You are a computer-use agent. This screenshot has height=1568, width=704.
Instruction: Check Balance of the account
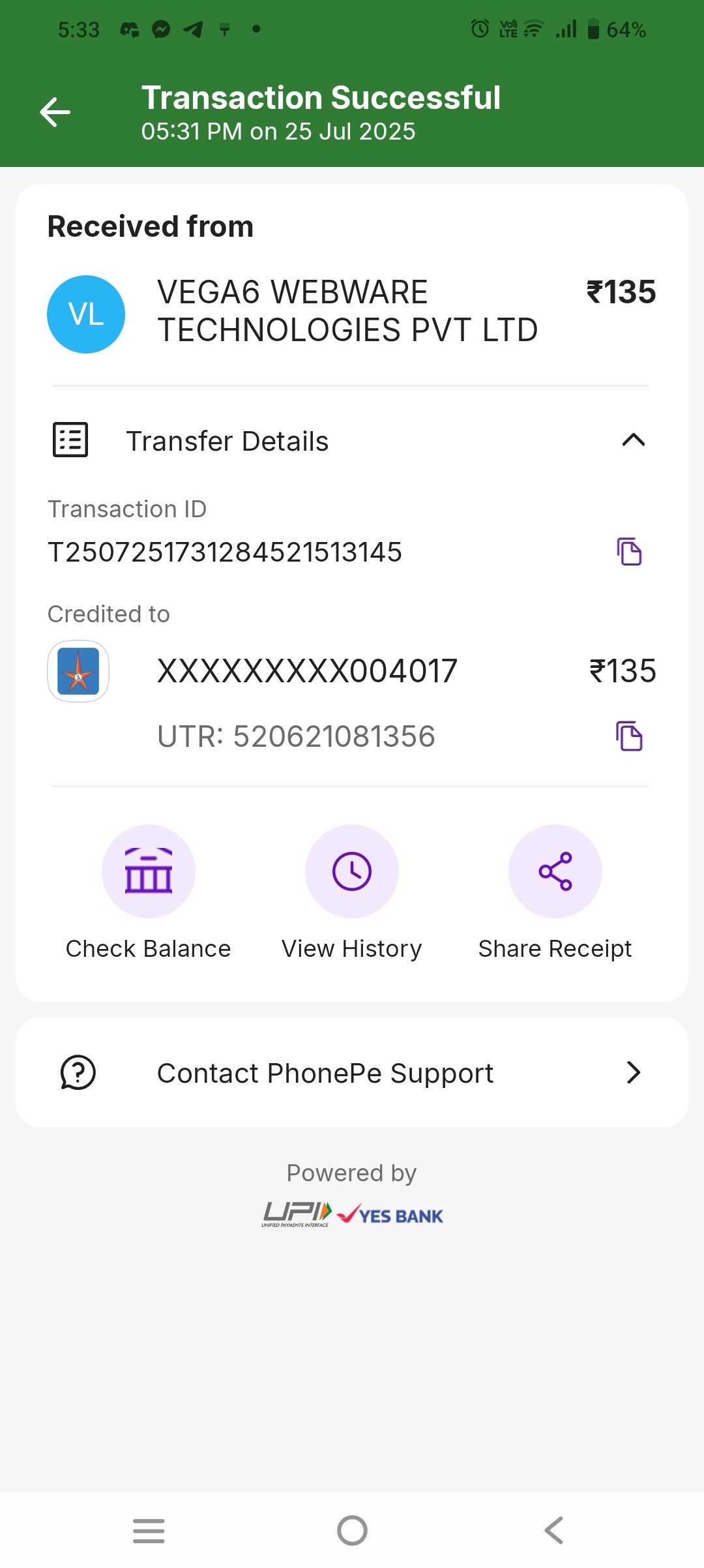click(x=149, y=871)
